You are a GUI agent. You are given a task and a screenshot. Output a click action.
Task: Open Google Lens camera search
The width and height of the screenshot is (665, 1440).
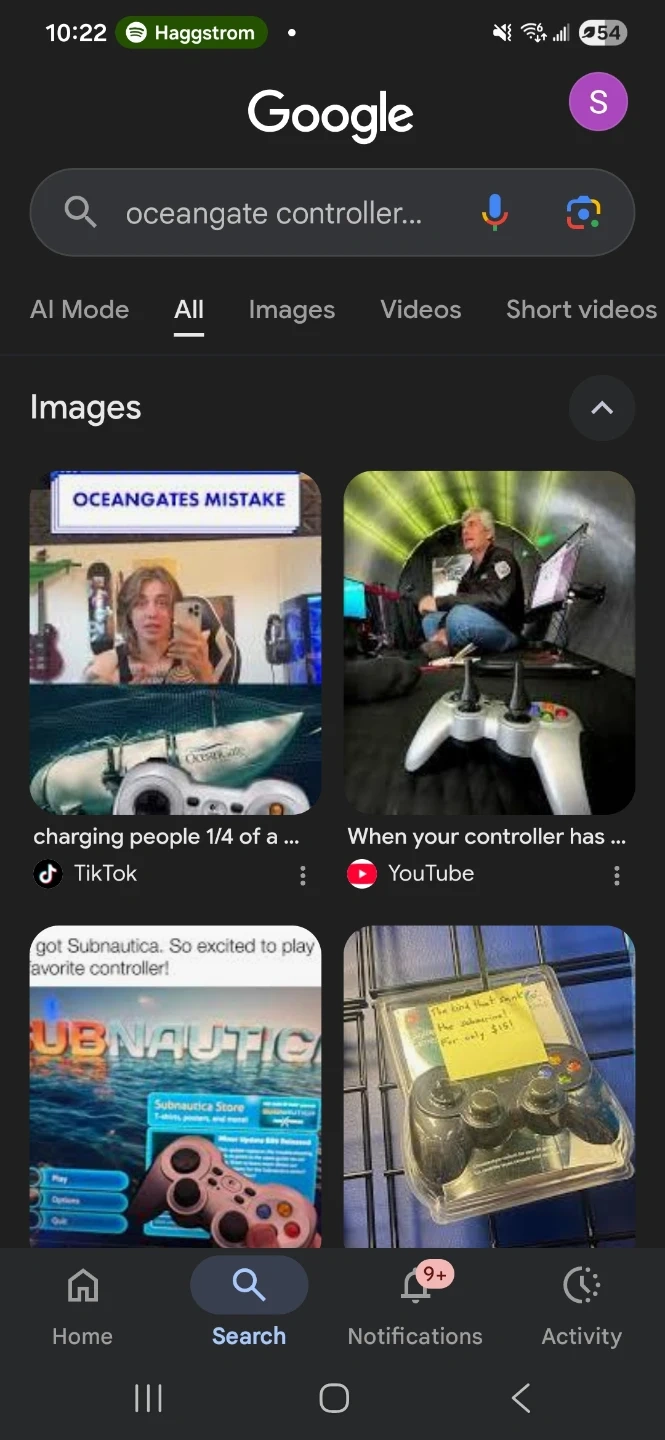coord(583,212)
